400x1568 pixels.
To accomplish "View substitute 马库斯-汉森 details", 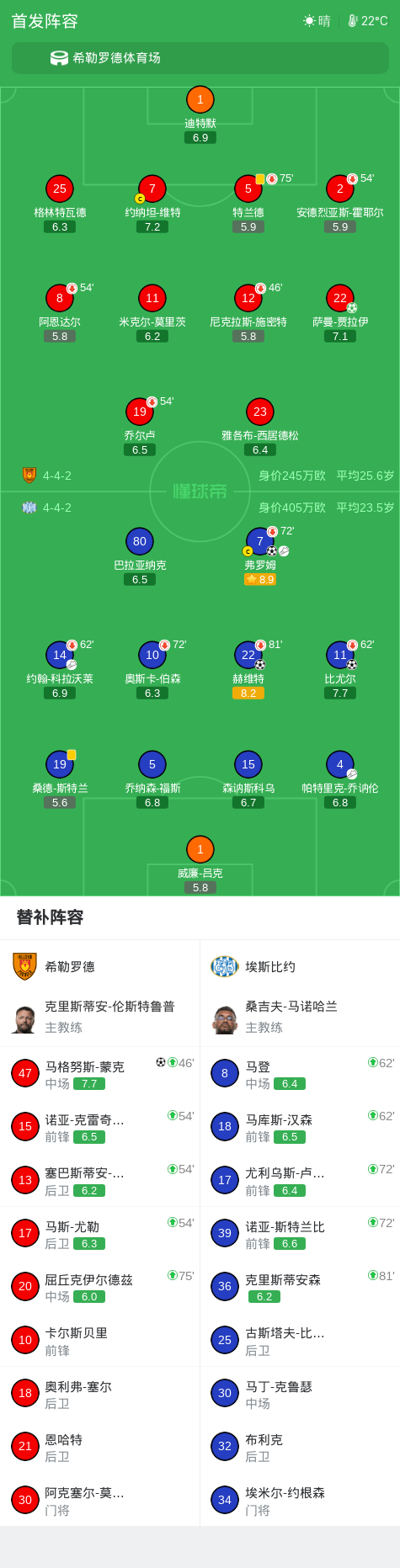I will [300, 1126].
